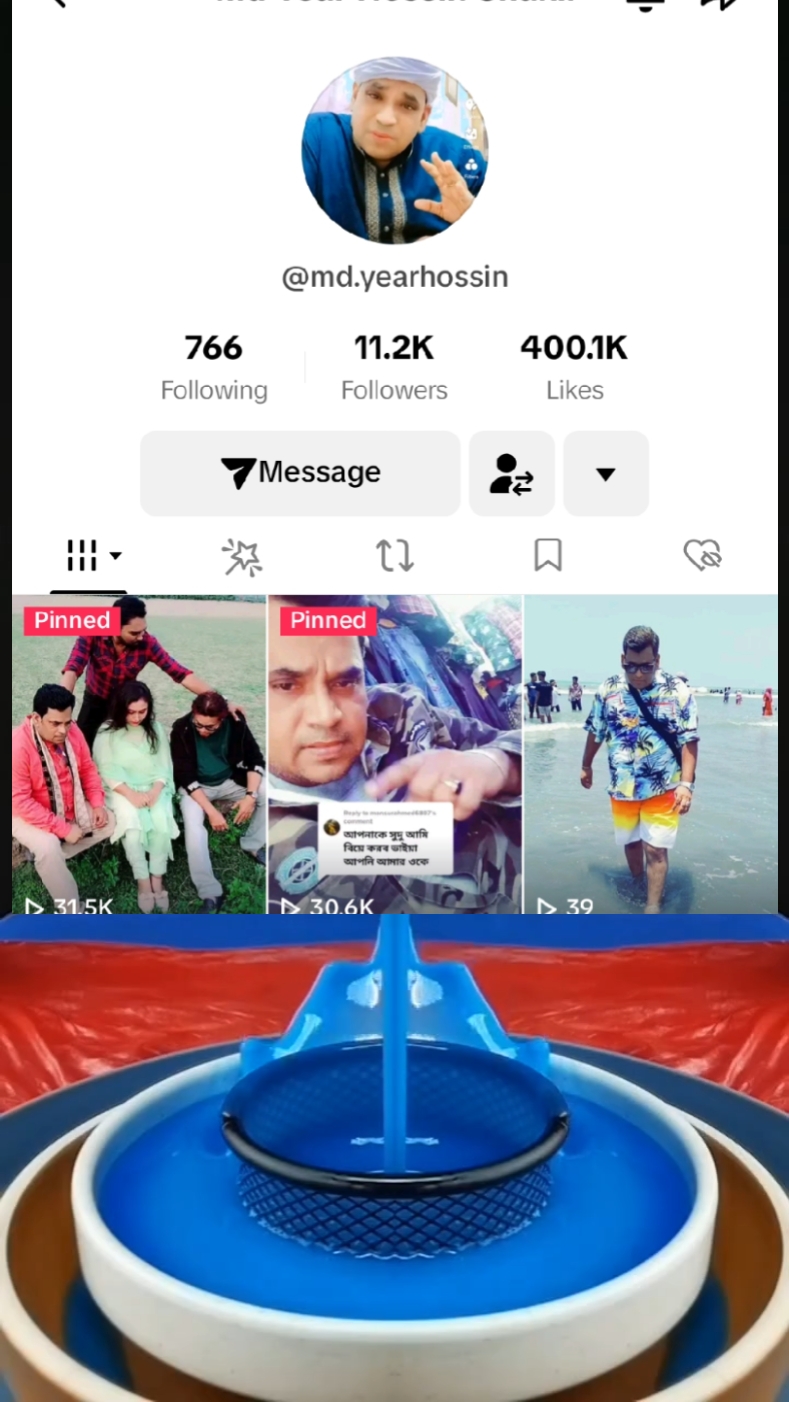Viewport: 789px width, 1402px height.
Task: View the profile picture of md.yearhossin
Action: point(395,150)
